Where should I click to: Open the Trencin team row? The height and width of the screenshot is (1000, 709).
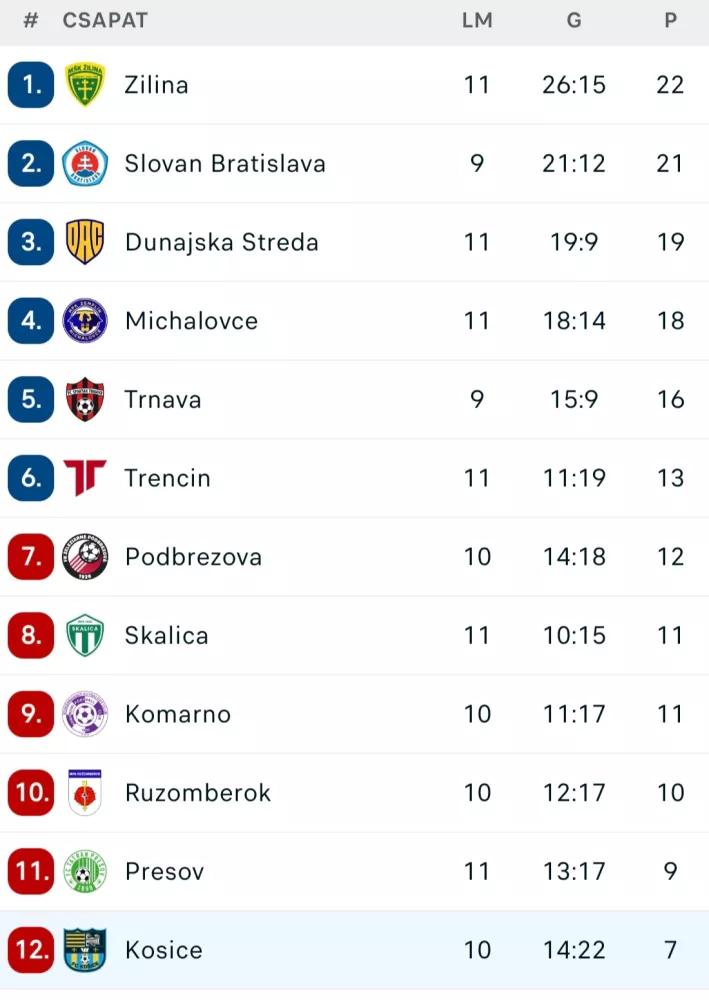tap(167, 478)
